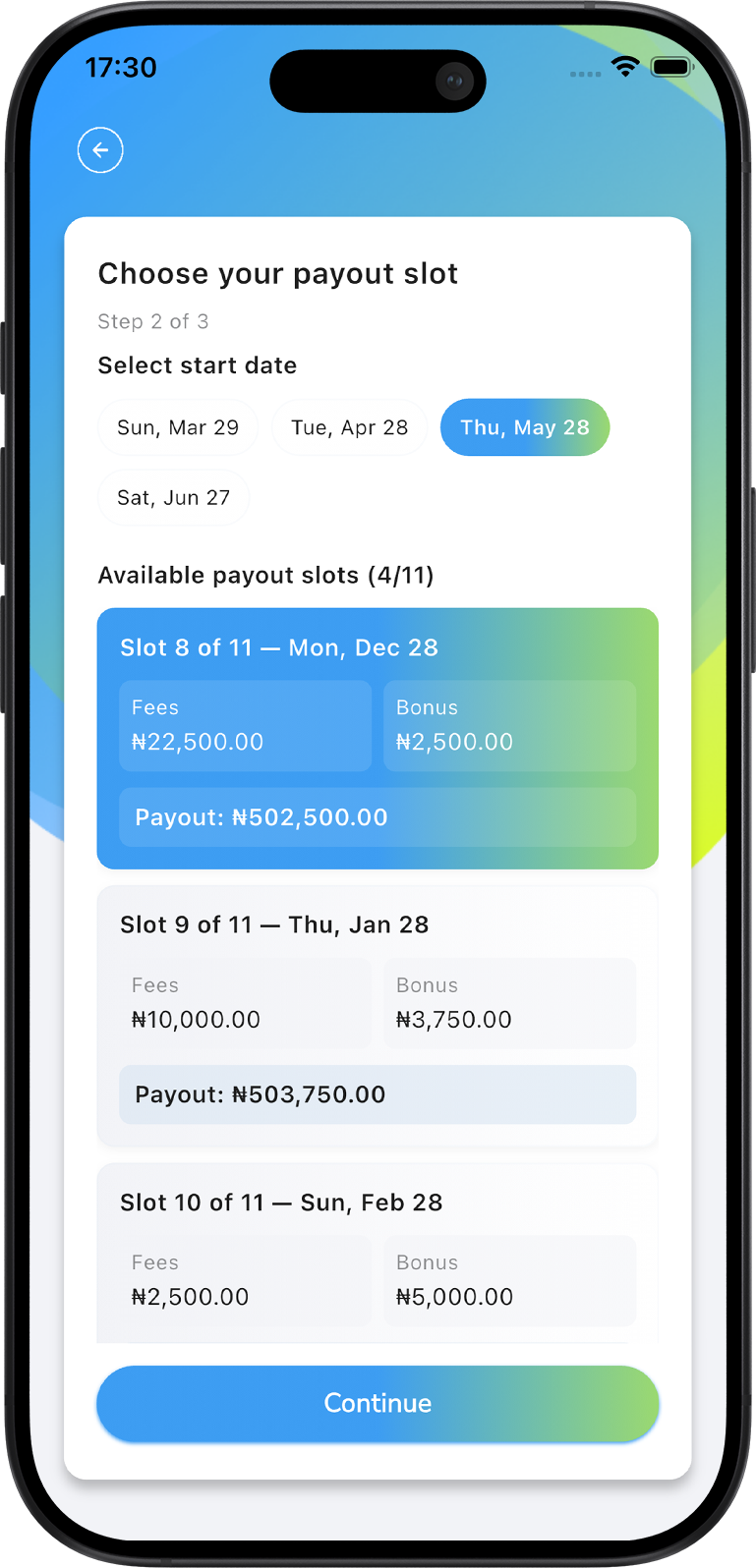Click the "Available payout slots (4/11)" heading
The image size is (756, 1568).
click(x=265, y=575)
